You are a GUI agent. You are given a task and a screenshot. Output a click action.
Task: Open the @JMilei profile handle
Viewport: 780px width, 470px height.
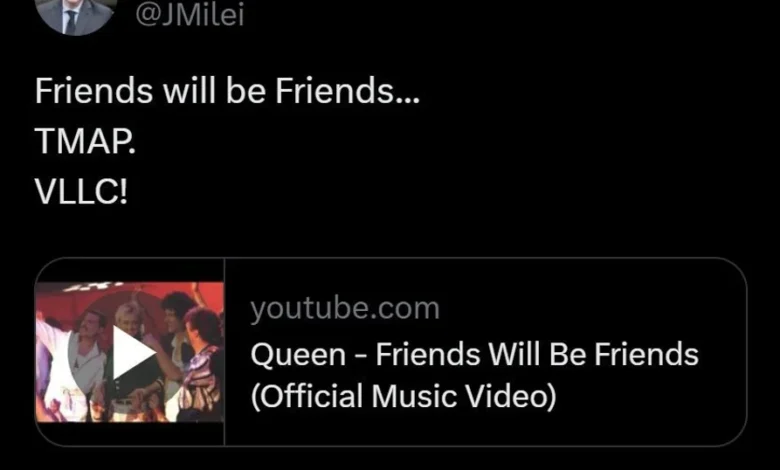189,14
